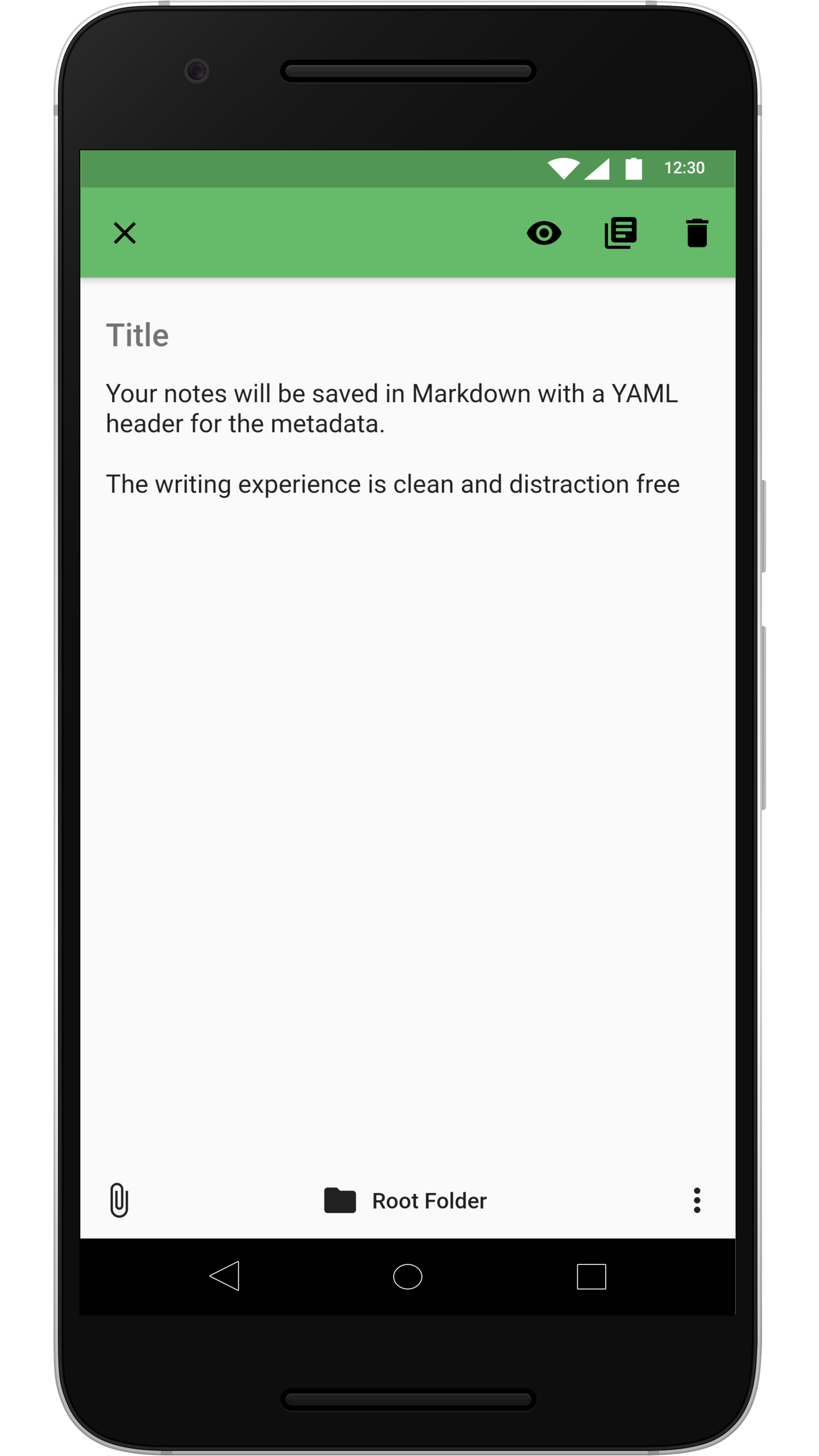
Task: Open the three-dot overflow menu
Action: [697, 1201]
